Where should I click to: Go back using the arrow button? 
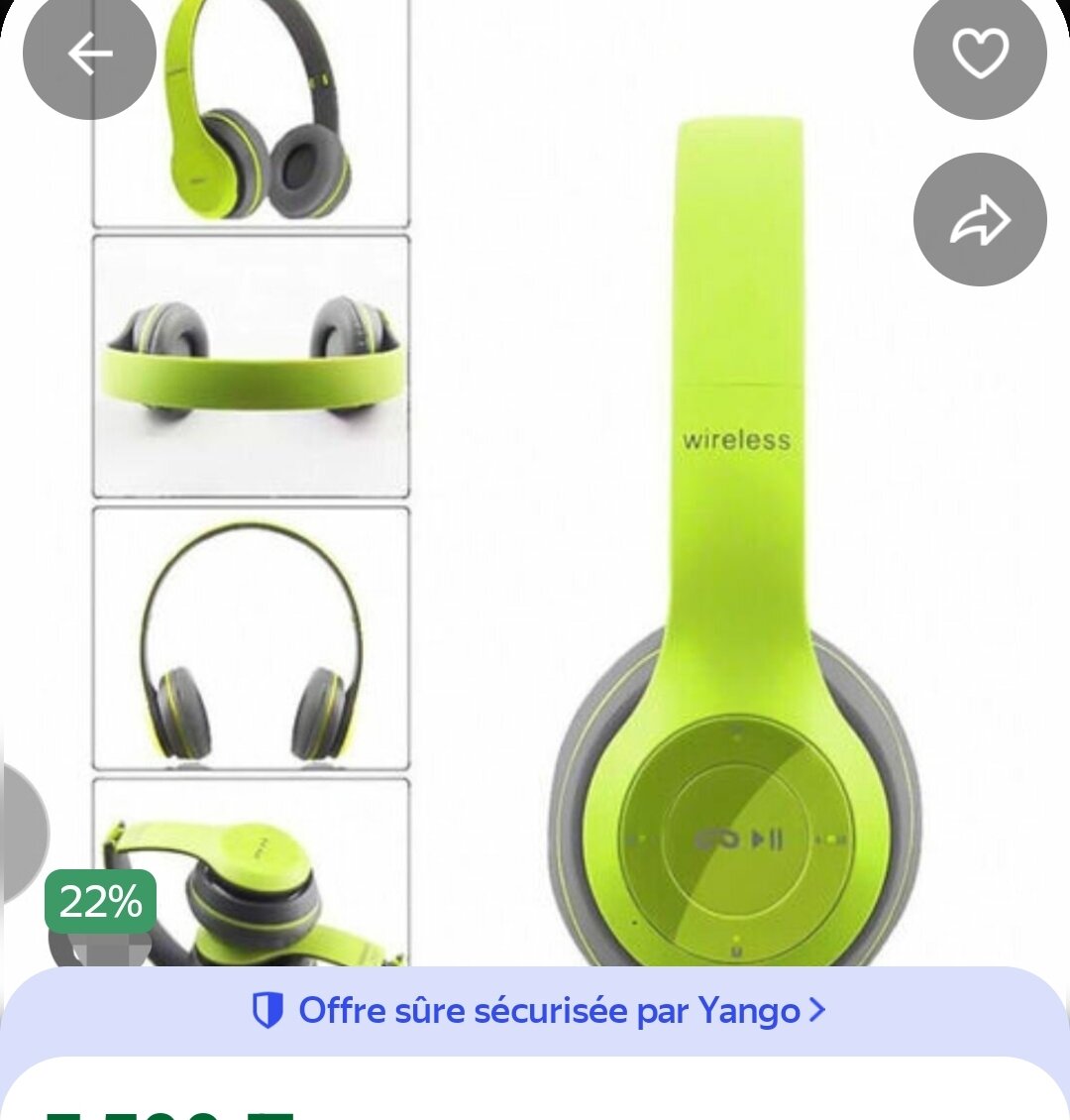(89, 54)
